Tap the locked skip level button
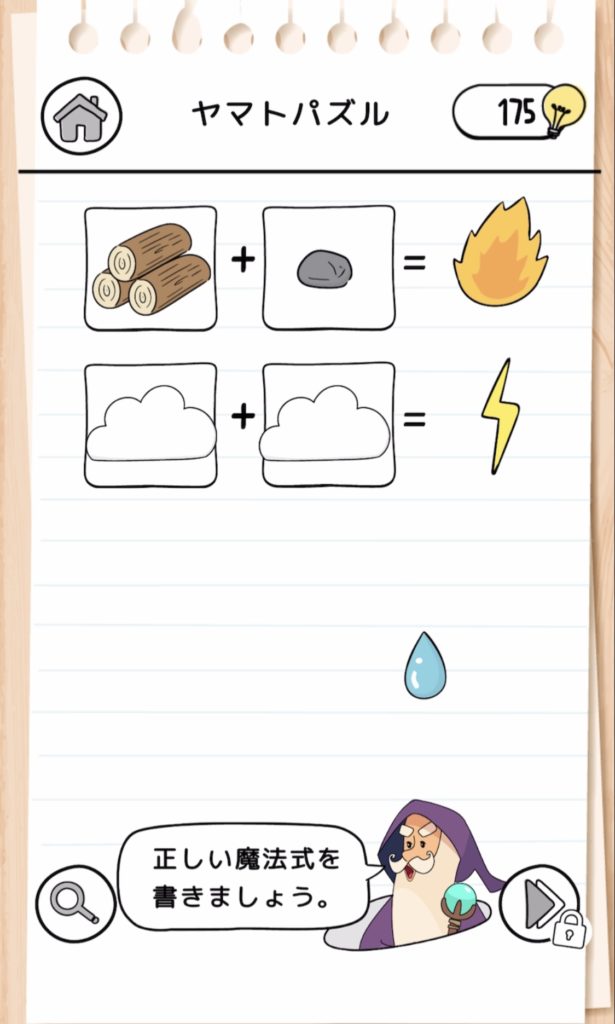This screenshot has width=615, height=1024. (540, 904)
